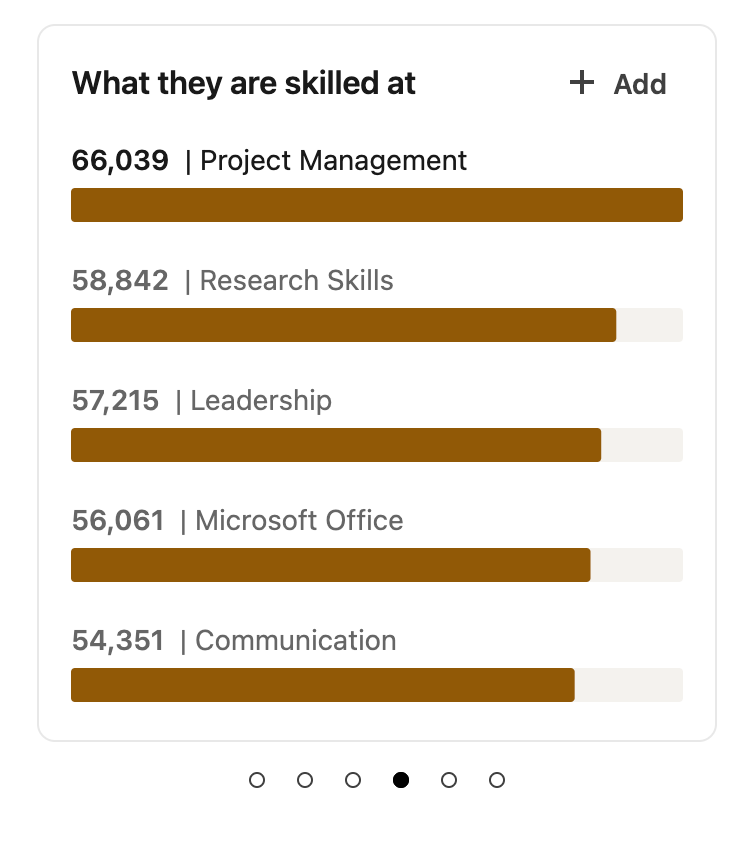
Task: Click the Communication skill label
Action: (295, 640)
